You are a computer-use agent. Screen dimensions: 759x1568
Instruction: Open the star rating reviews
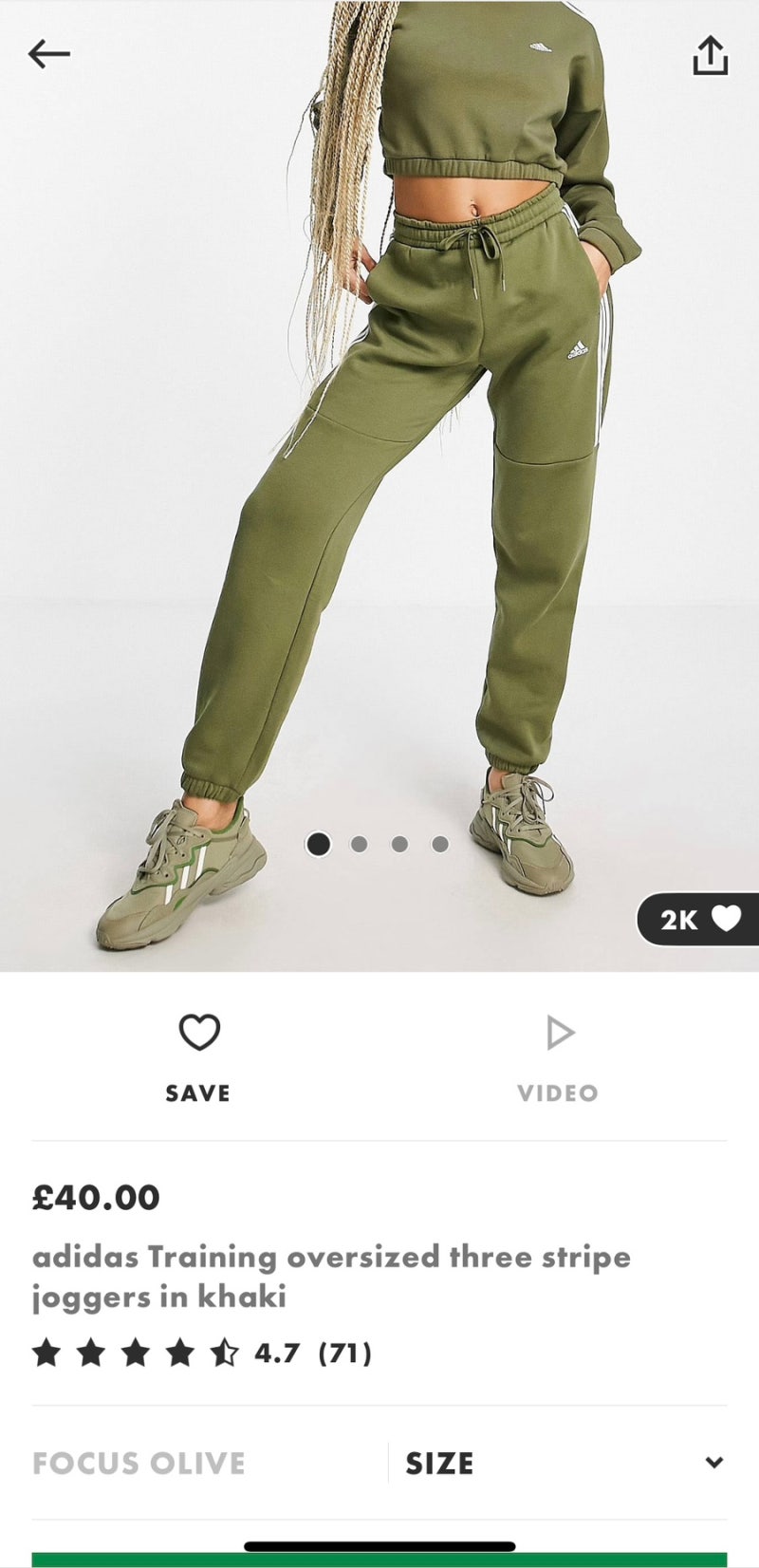coord(201,1352)
